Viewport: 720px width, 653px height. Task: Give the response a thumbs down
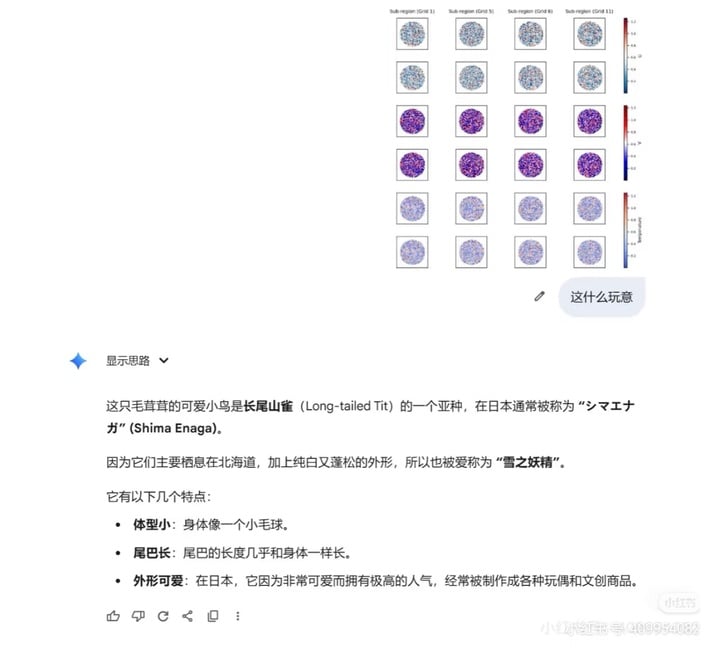[x=138, y=616]
